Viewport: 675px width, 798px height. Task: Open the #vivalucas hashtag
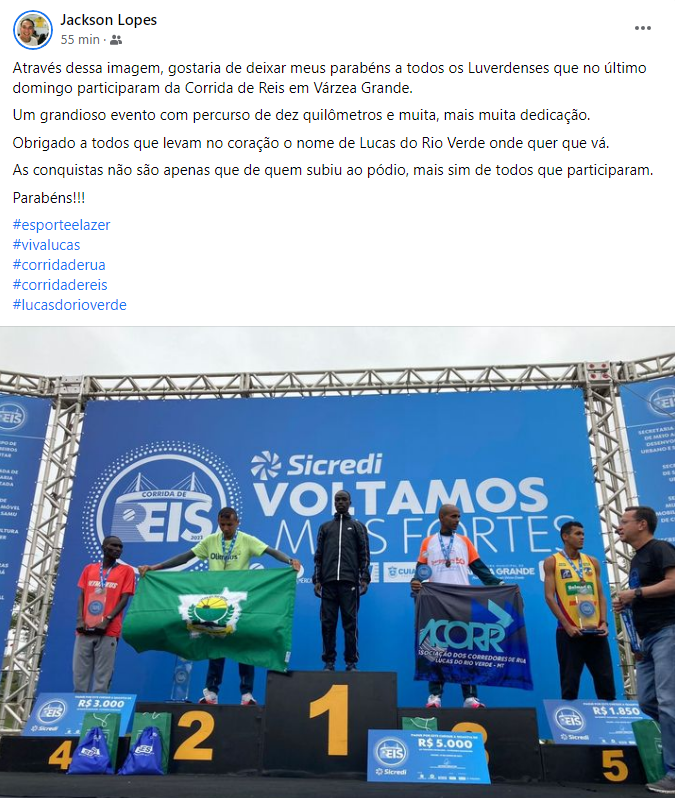coord(46,245)
